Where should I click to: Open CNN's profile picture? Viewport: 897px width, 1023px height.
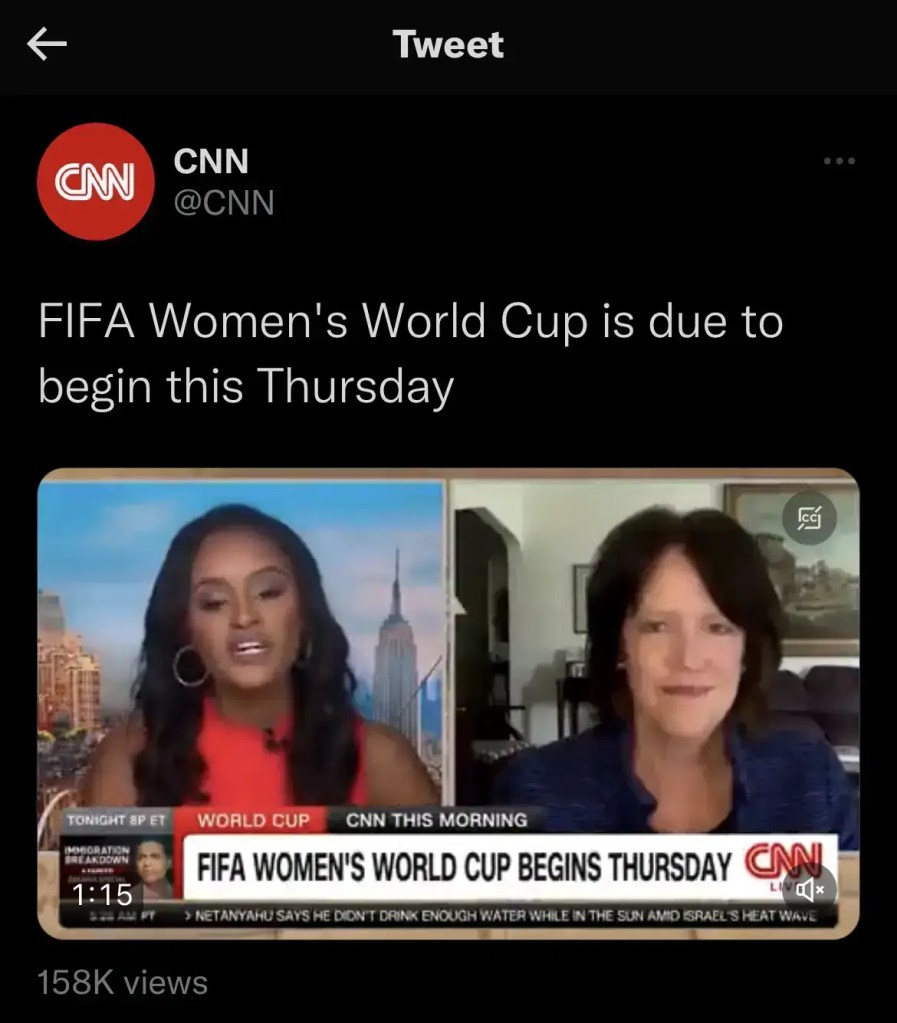(95, 181)
